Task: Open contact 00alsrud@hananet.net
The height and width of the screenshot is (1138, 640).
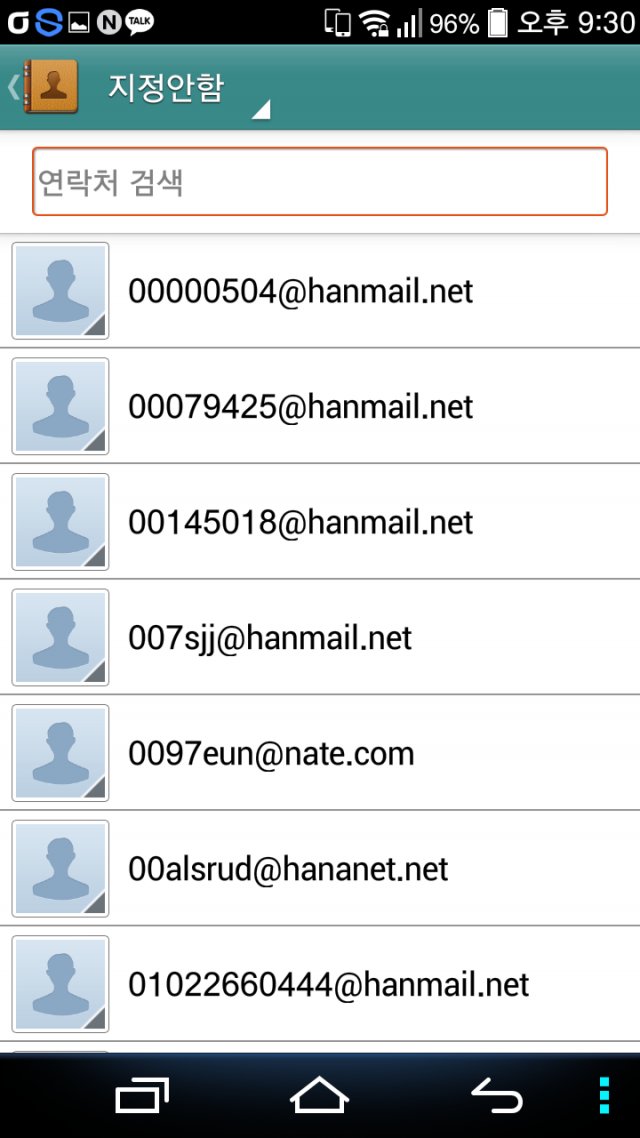Action: coord(320,868)
